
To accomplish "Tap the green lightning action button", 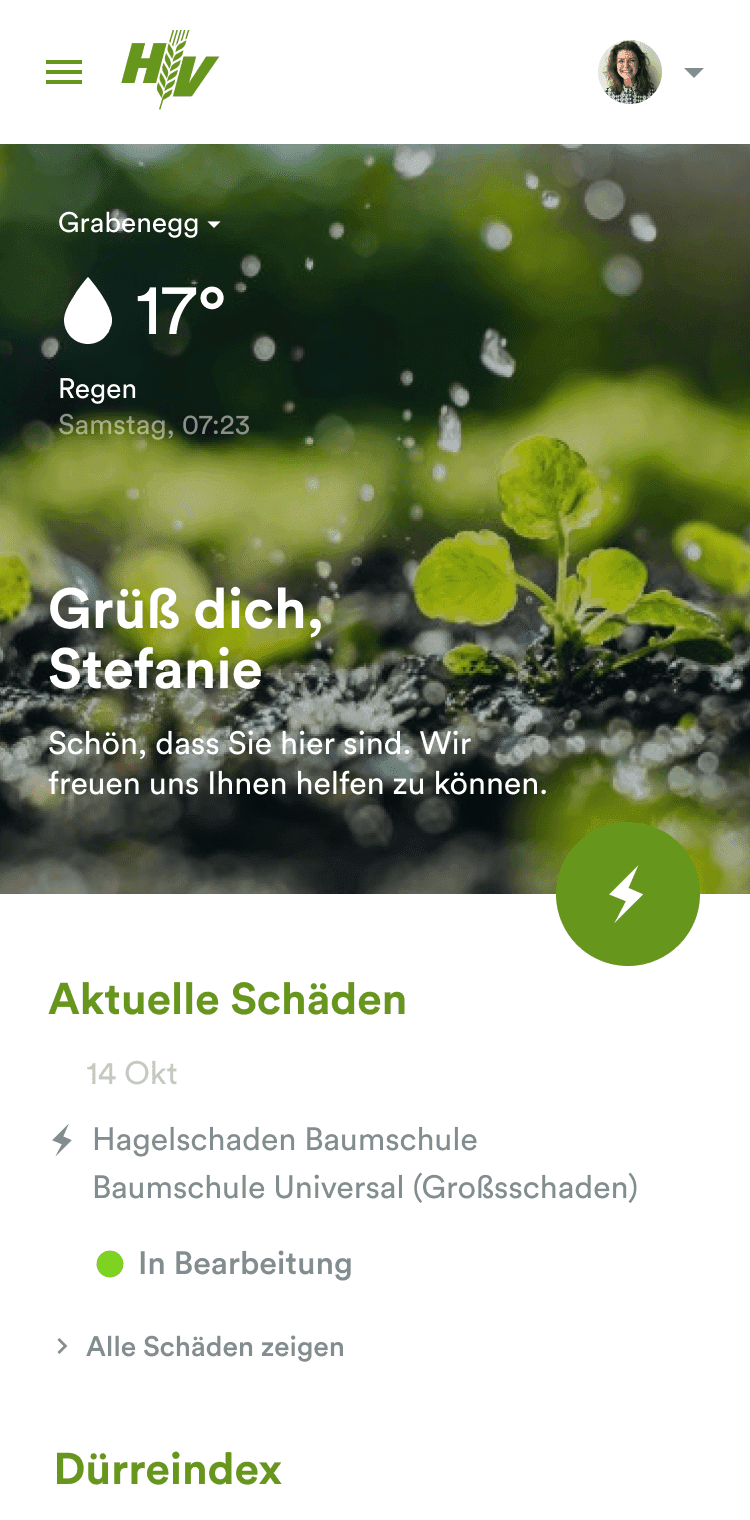I will click(x=627, y=894).
